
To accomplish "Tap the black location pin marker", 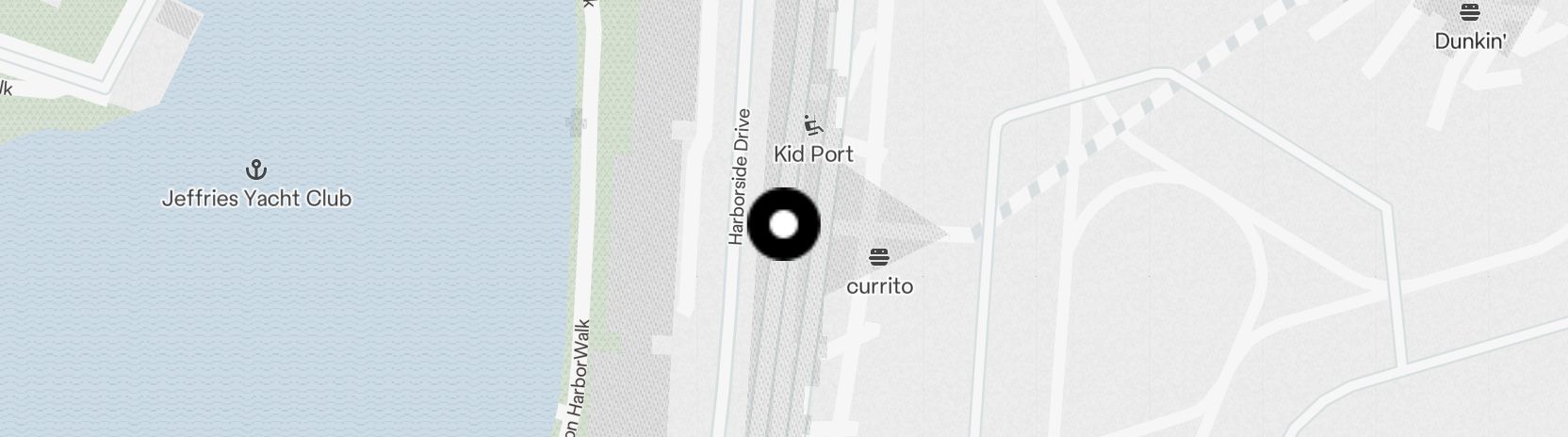I will 783,224.
